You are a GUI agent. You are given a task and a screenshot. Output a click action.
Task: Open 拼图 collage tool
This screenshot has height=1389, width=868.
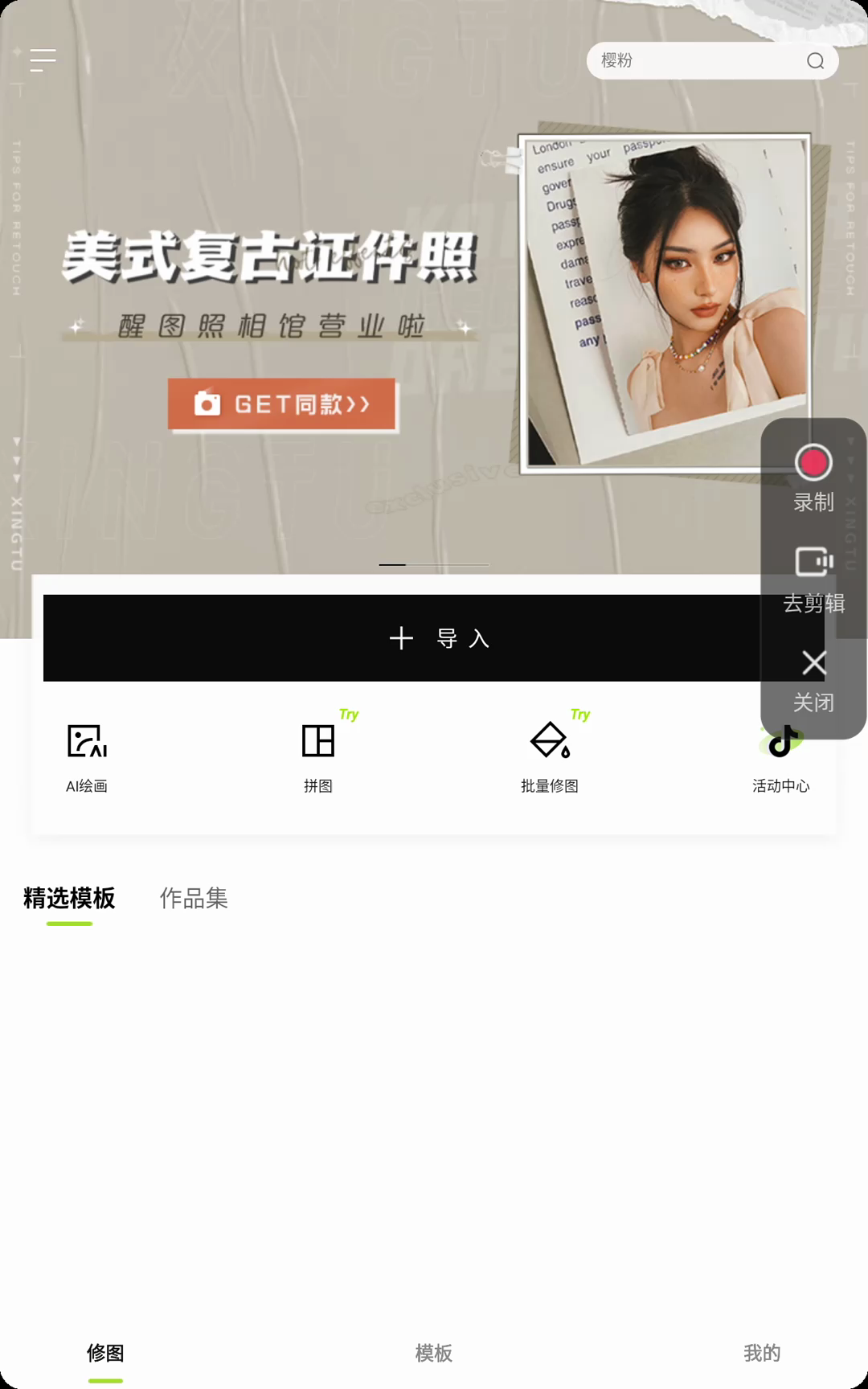pyautogui.click(x=318, y=756)
